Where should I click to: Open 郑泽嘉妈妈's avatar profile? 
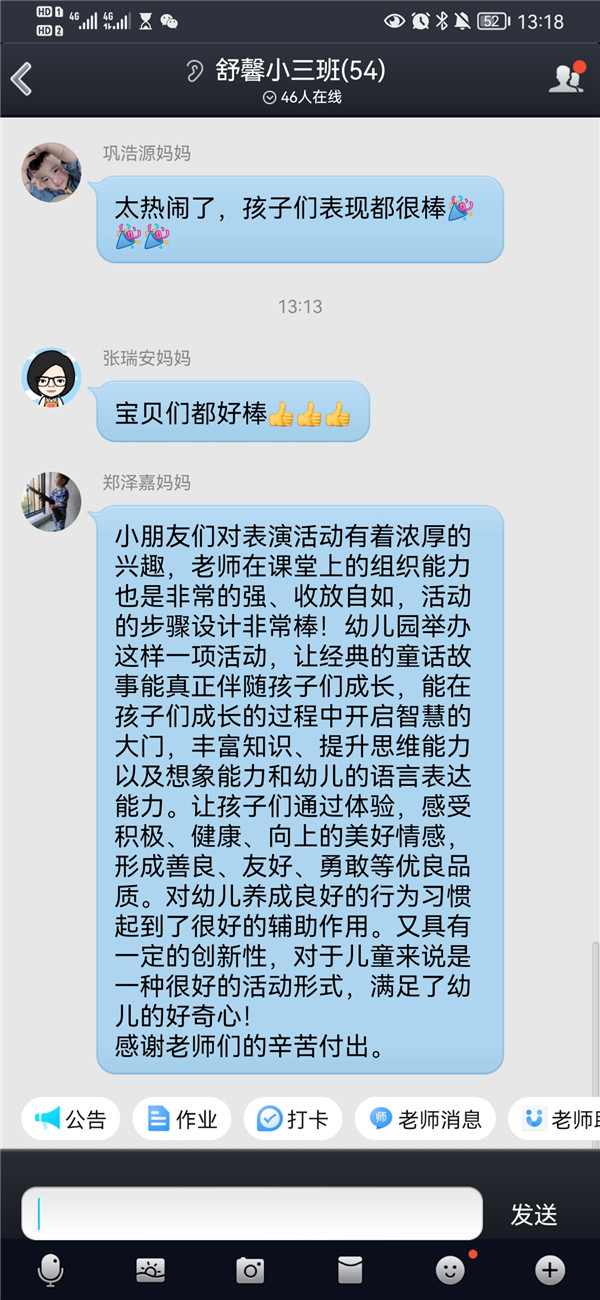[x=51, y=502]
